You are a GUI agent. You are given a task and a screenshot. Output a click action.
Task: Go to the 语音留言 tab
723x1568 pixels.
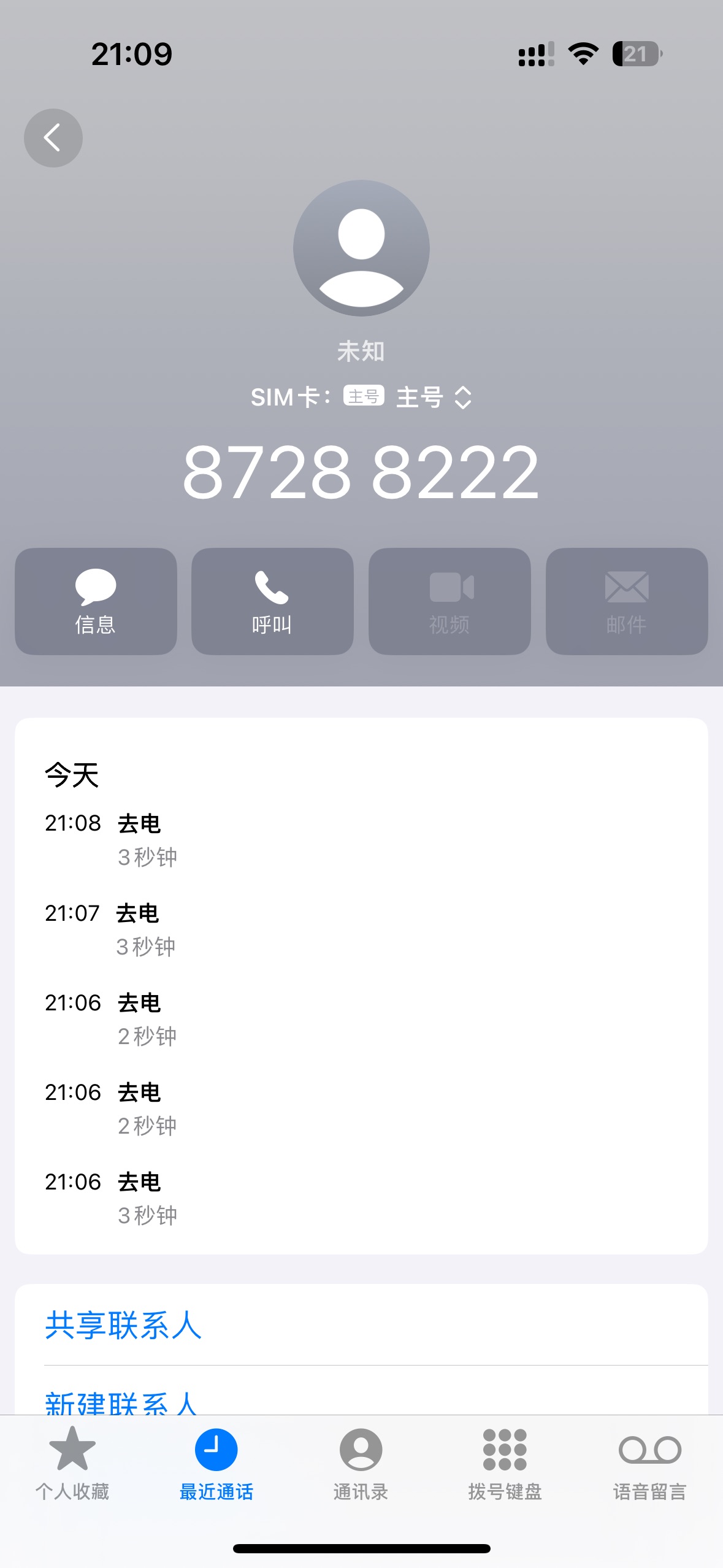pyautogui.click(x=650, y=1464)
